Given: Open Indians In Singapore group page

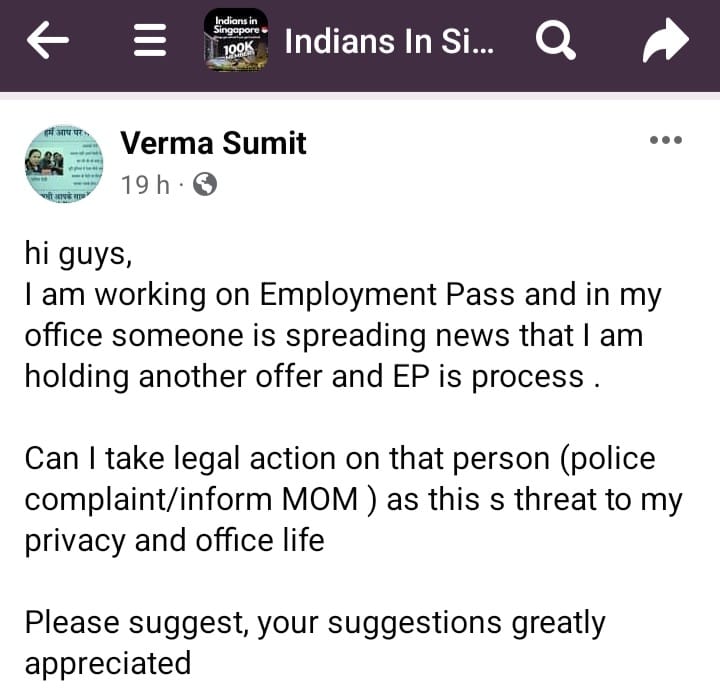Looking at the screenshot, I should tap(388, 42).
